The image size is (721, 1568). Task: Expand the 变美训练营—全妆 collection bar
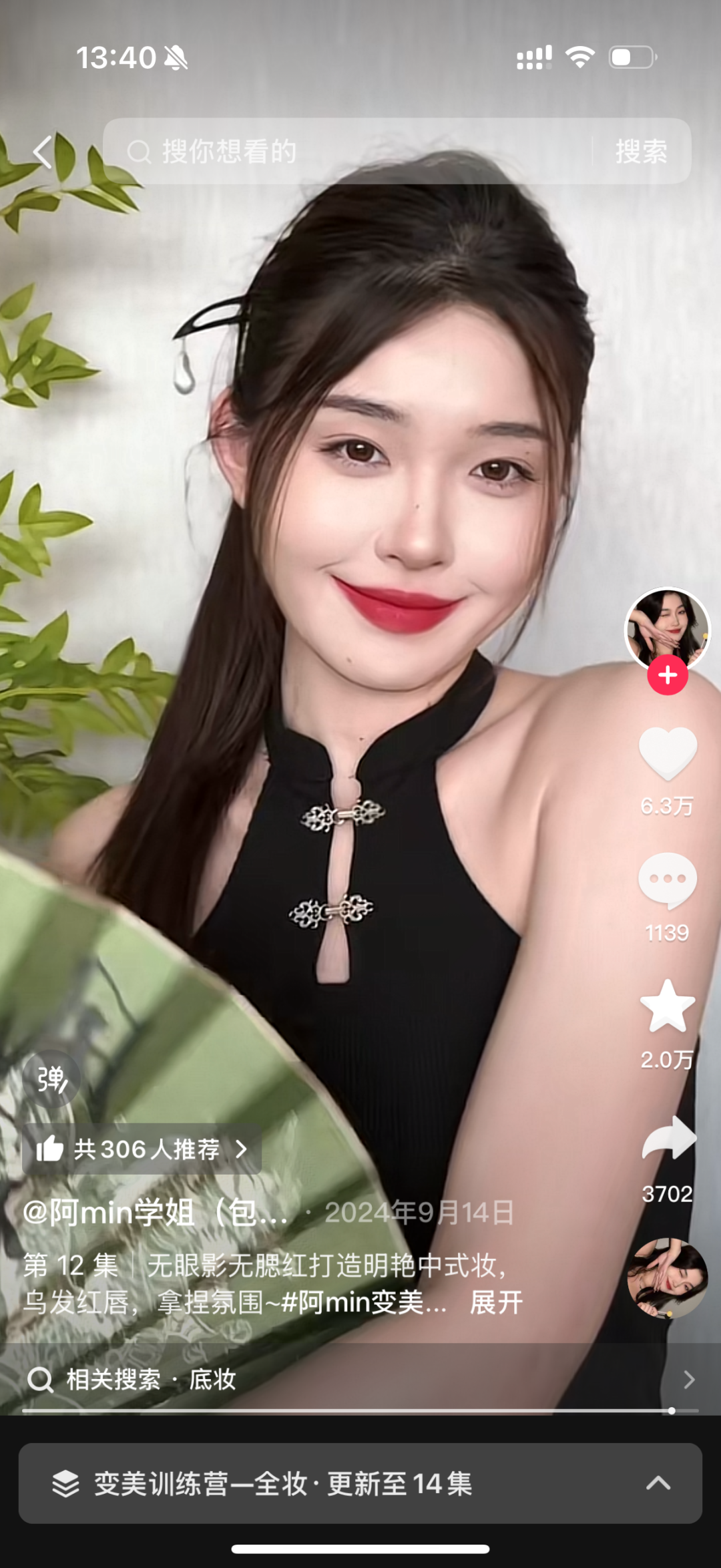pos(360,1483)
